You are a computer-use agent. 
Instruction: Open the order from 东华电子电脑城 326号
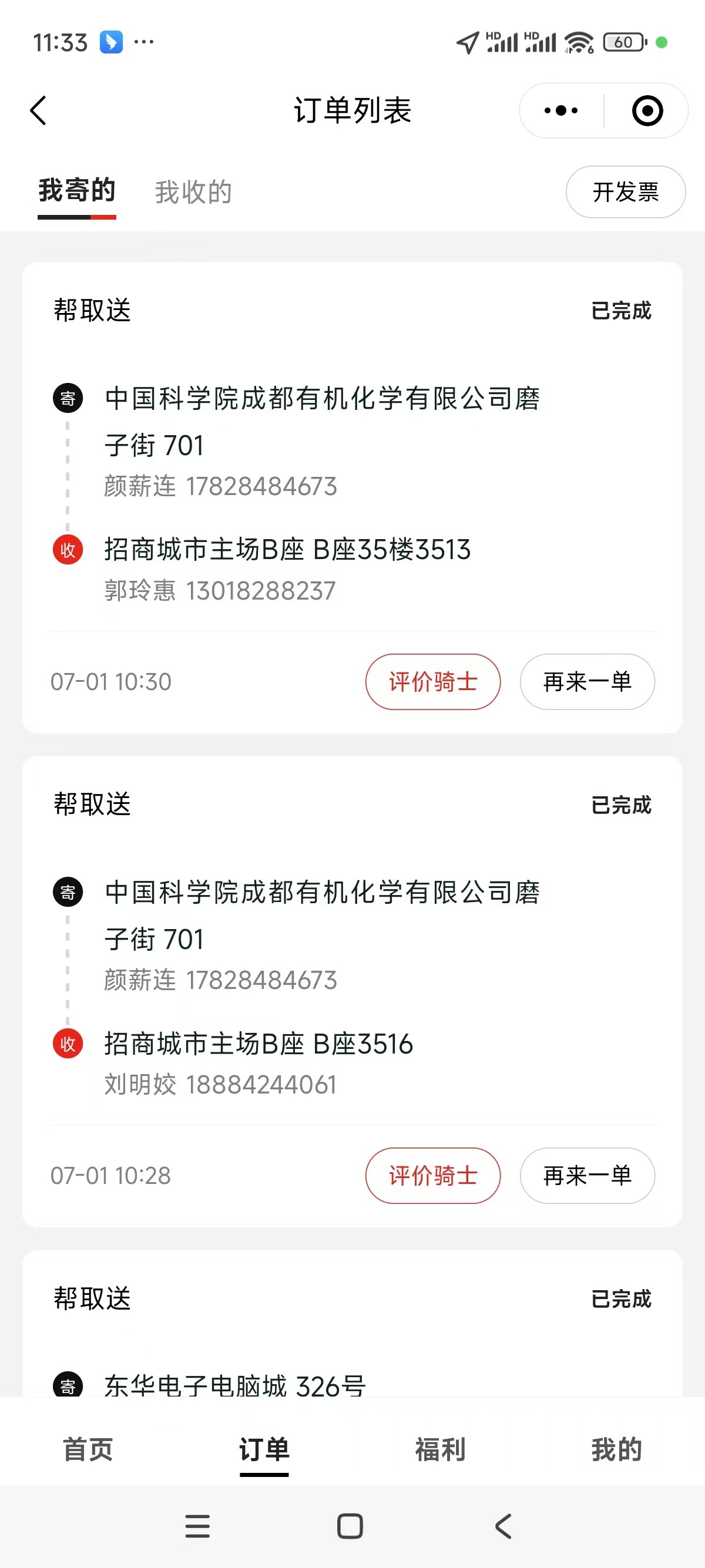[352, 1323]
